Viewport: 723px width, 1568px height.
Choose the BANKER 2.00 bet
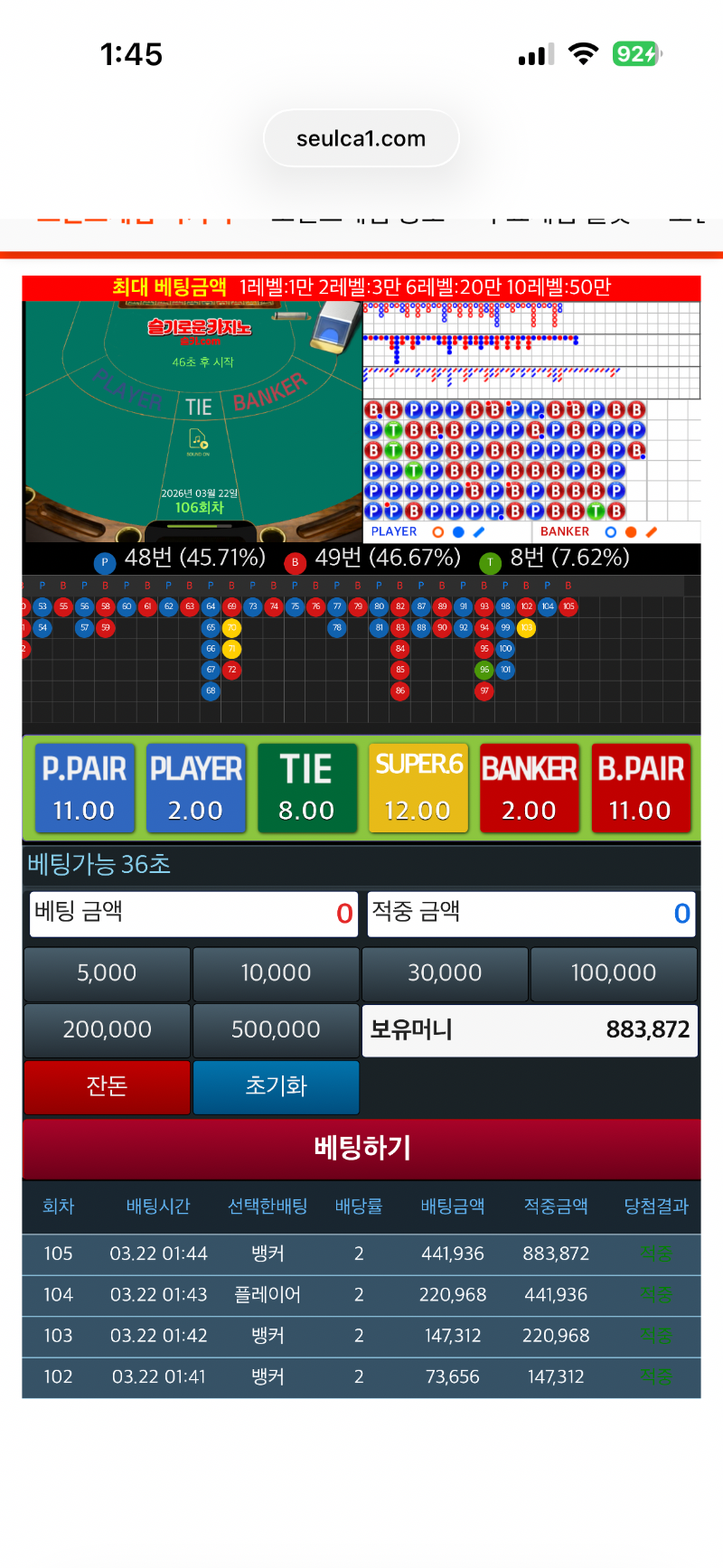tap(529, 787)
